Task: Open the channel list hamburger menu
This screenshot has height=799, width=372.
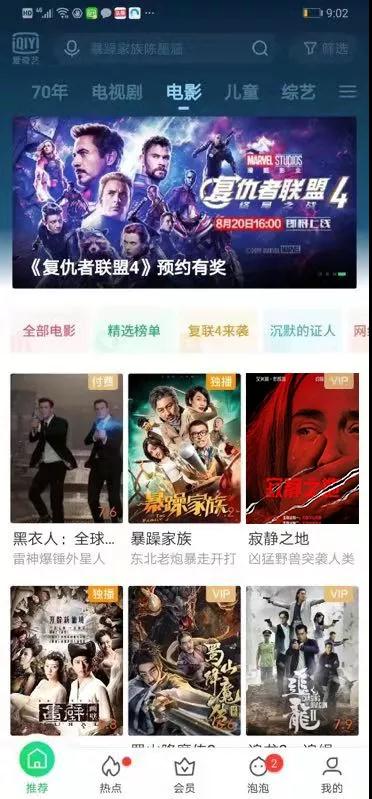Action: pyautogui.click(x=348, y=92)
